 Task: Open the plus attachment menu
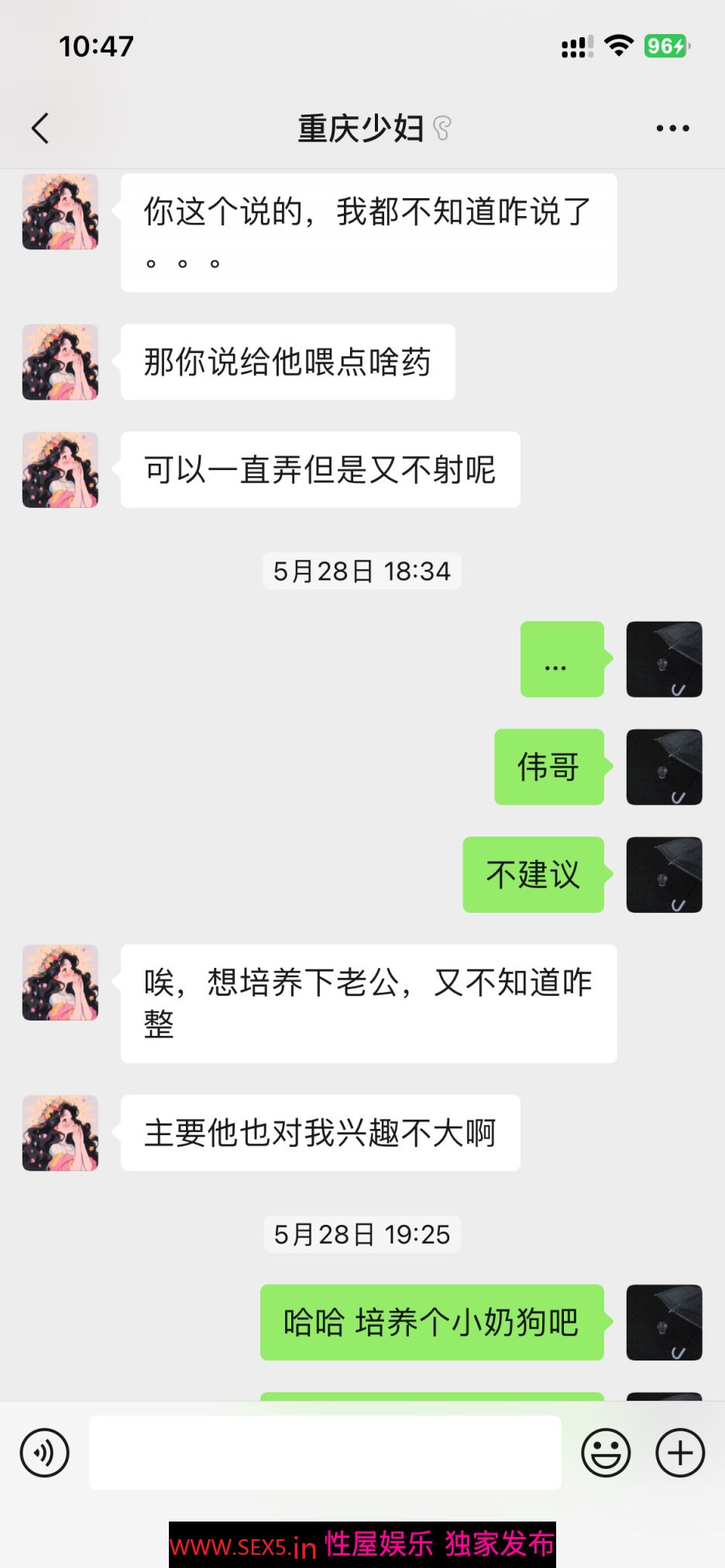point(680,1453)
